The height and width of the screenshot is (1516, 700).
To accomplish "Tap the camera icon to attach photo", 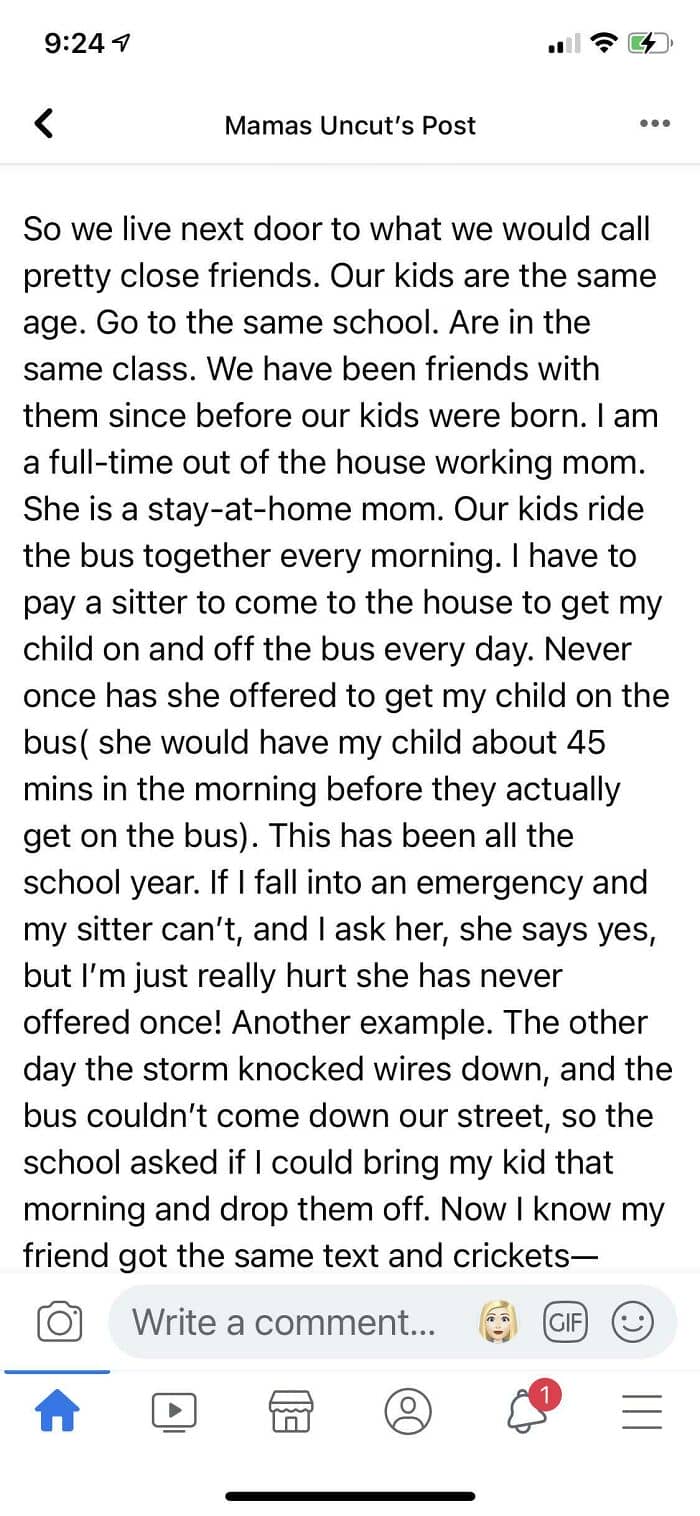I will [x=59, y=1321].
